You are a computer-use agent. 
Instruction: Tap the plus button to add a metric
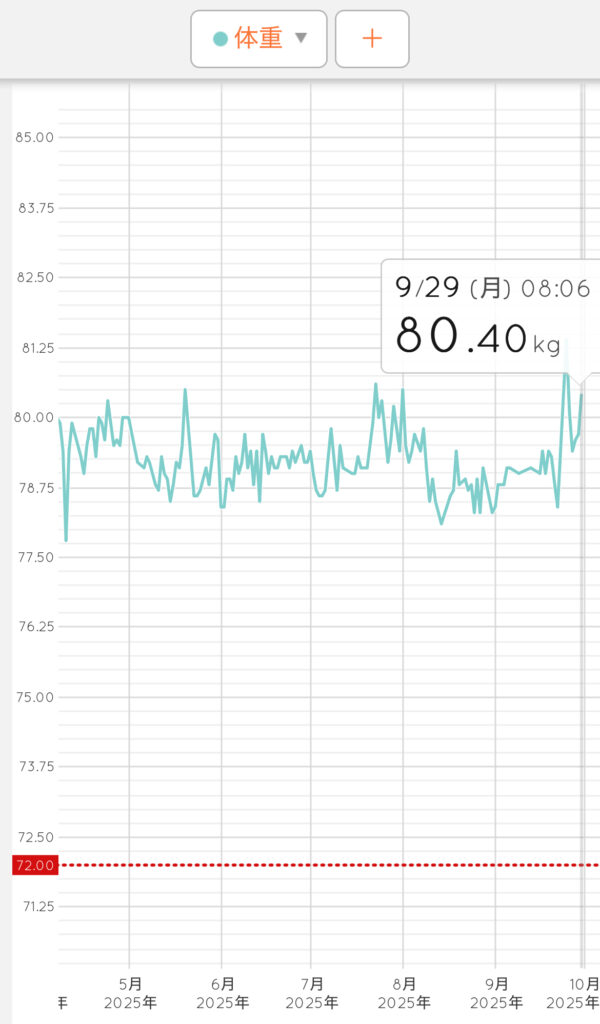click(x=372, y=39)
